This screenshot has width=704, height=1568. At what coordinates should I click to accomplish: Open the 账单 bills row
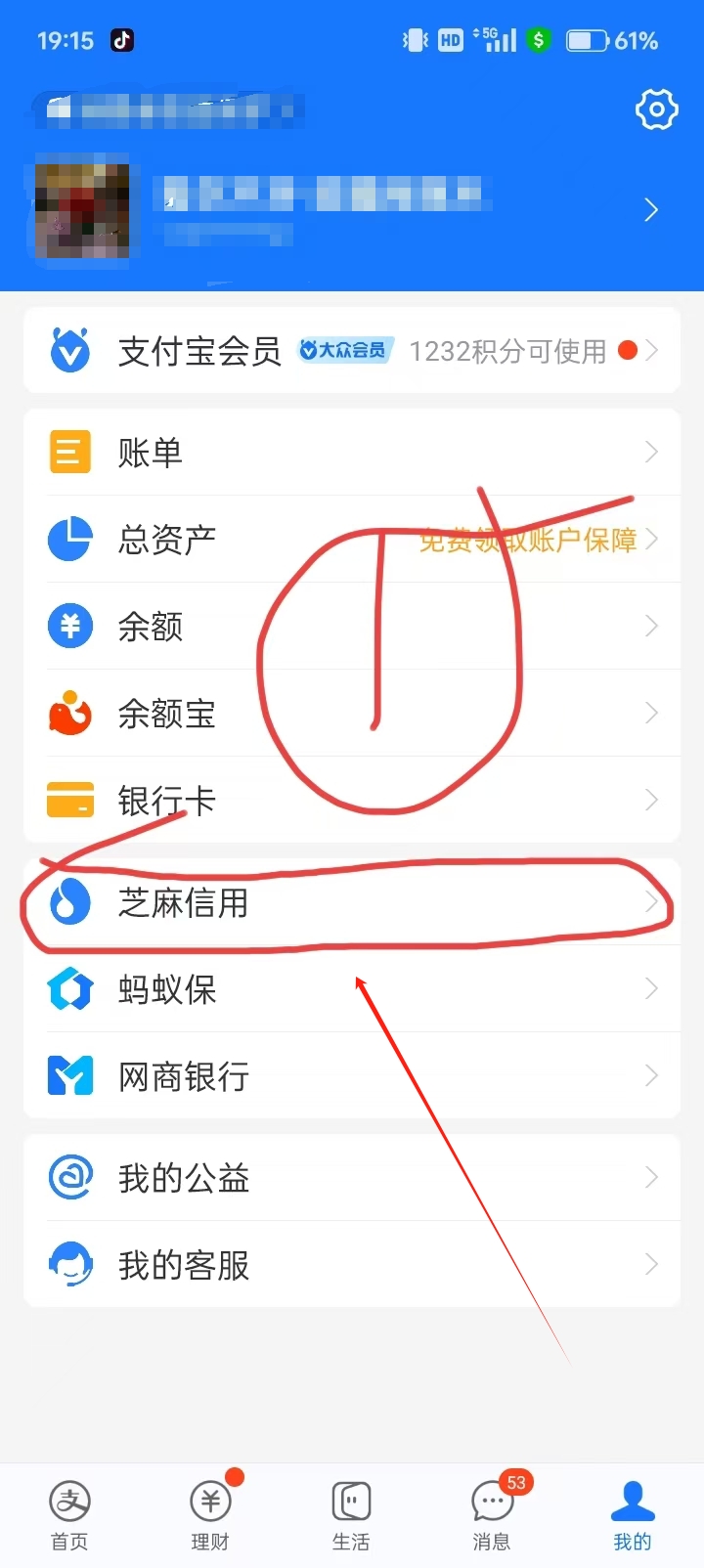point(352,453)
